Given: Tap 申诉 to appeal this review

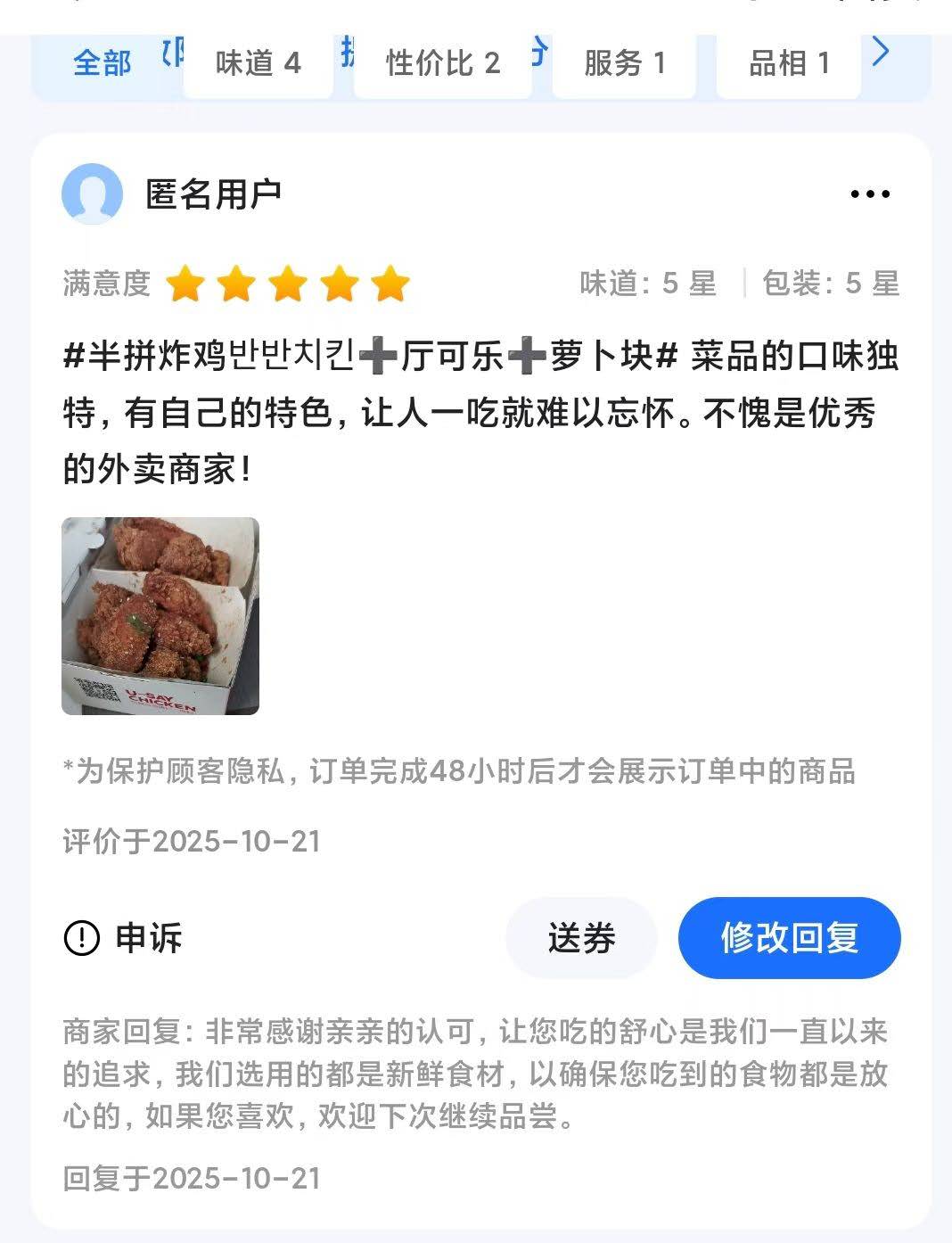Looking at the screenshot, I should (x=123, y=938).
